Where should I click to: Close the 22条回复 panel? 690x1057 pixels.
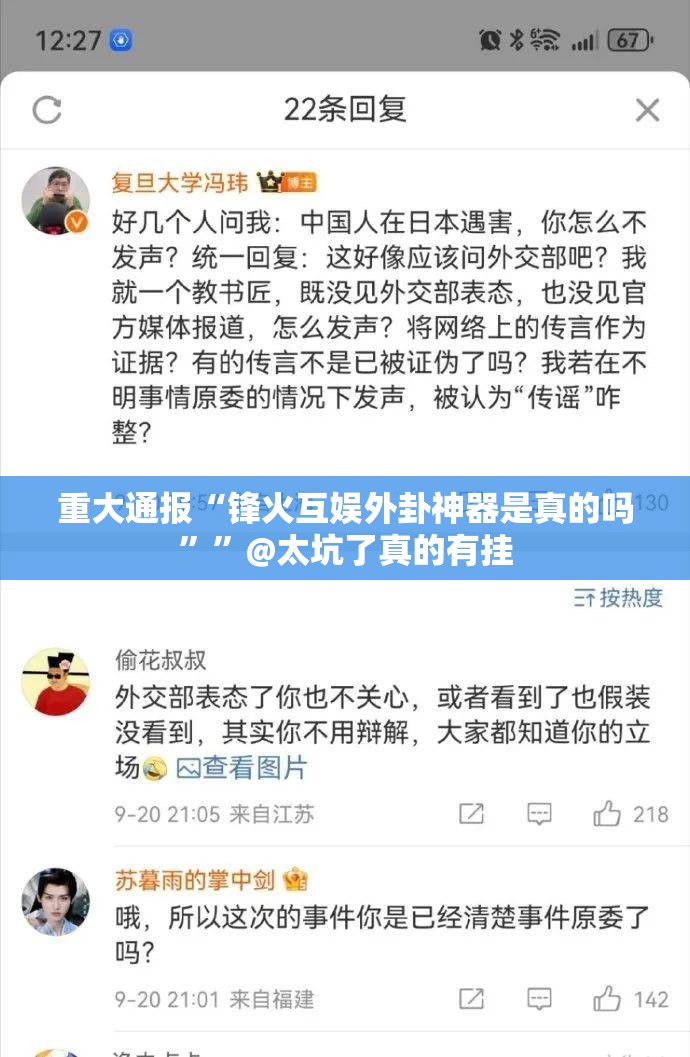pos(647,109)
